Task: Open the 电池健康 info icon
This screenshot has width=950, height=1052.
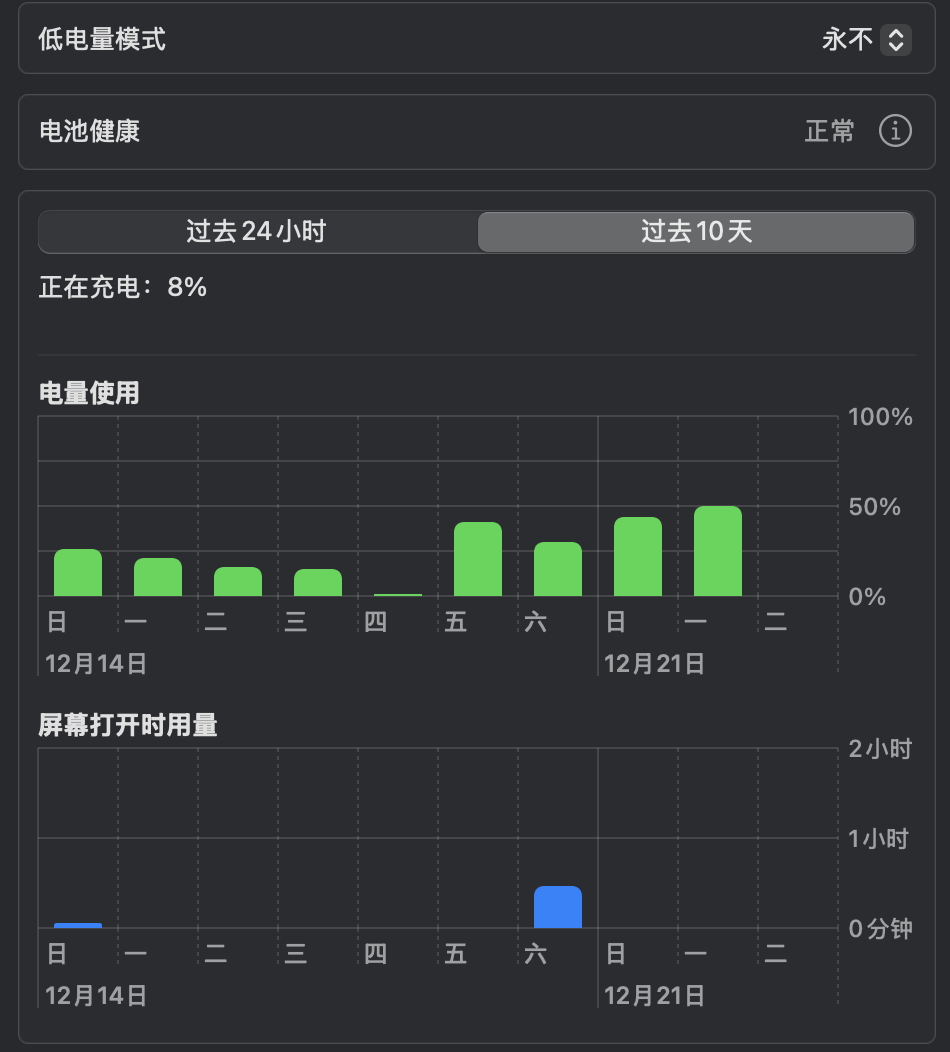Action: point(895,131)
